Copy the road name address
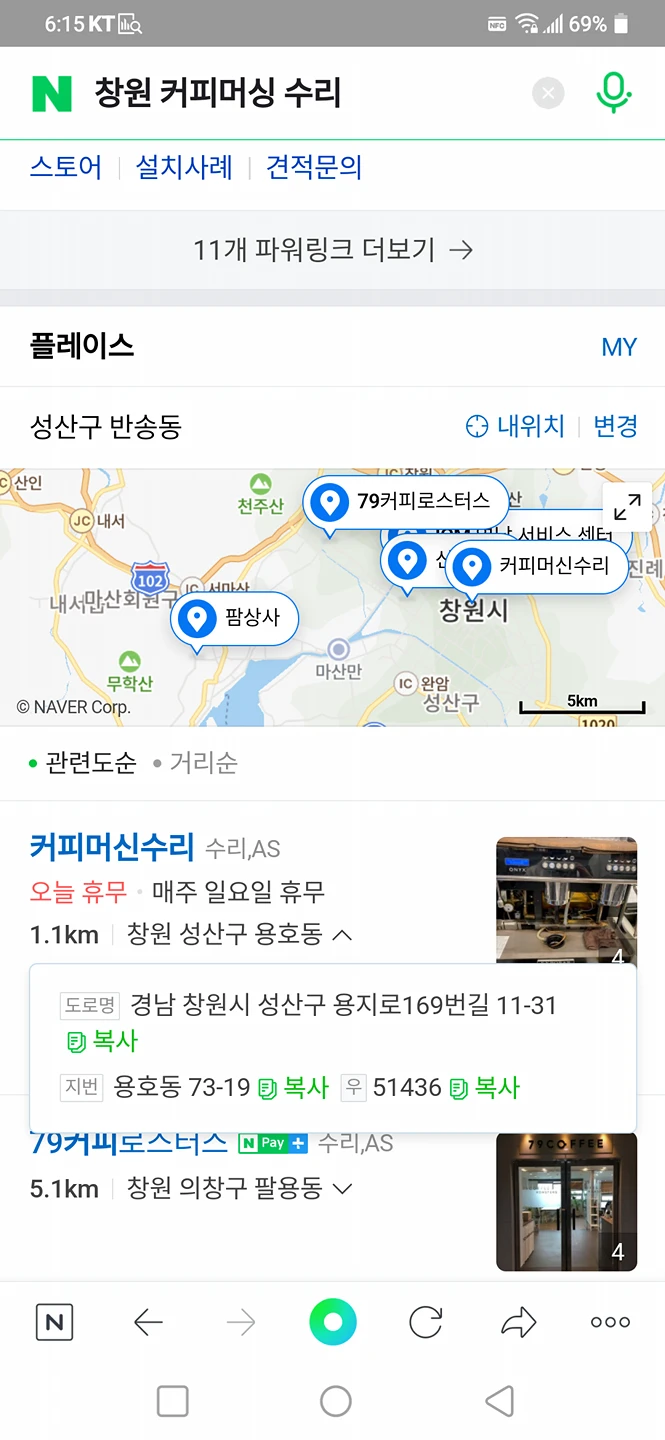The height and width of the screenshot is (1440, 665). (102, 1041)
